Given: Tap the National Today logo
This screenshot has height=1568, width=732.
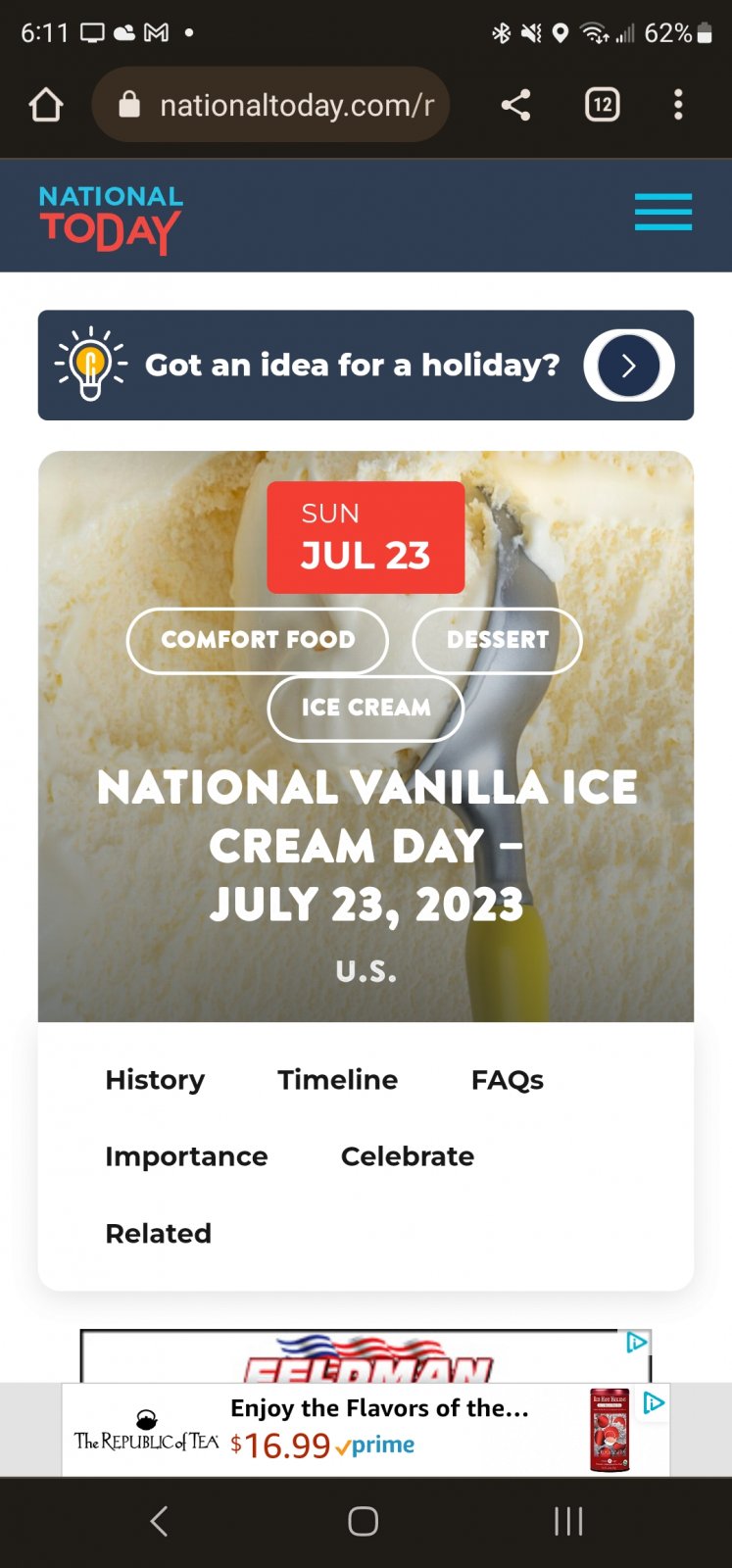Looking at the screenshot, I should [110, 219].
